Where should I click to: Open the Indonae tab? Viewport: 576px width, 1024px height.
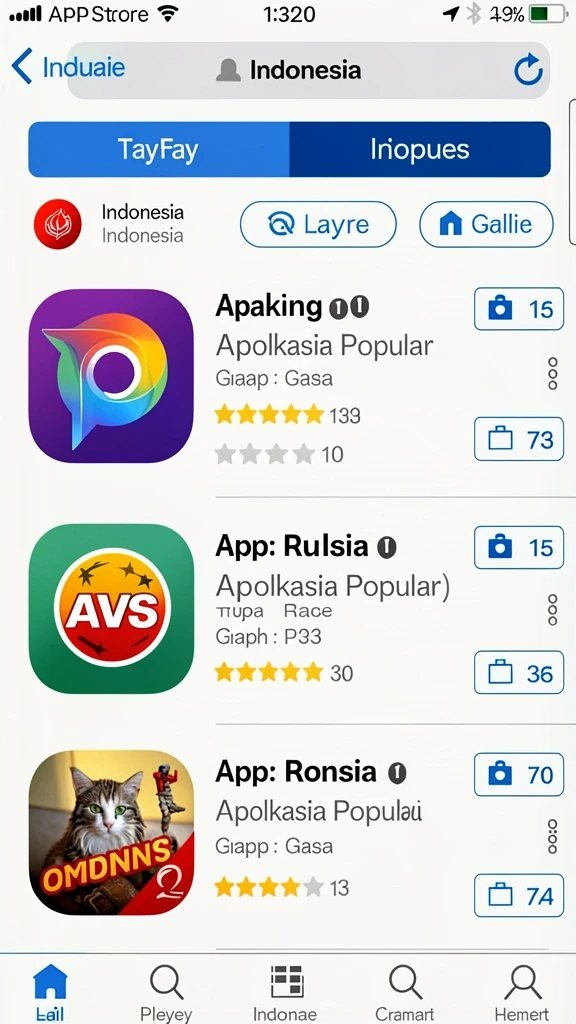pos(285,993)
